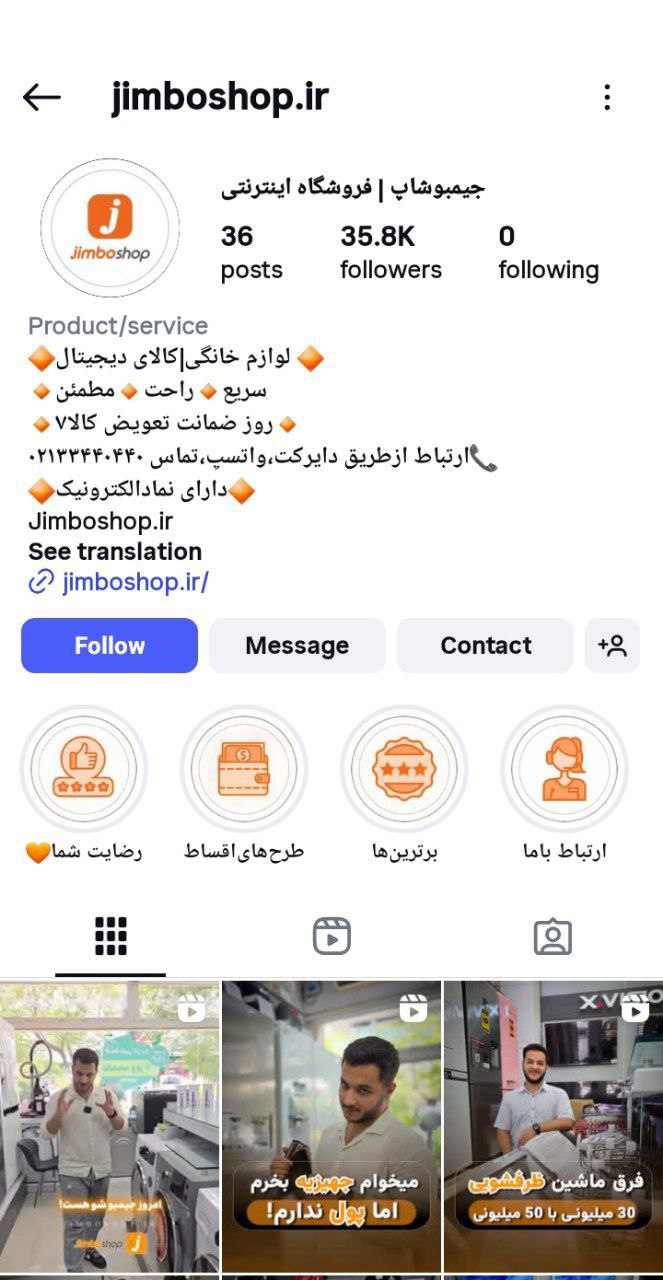Image resolution: width=663 pixels, height=1280 pixels.
Task: View the 35.8K followers list
Action: pyautogui.click(x=390, y=252)
